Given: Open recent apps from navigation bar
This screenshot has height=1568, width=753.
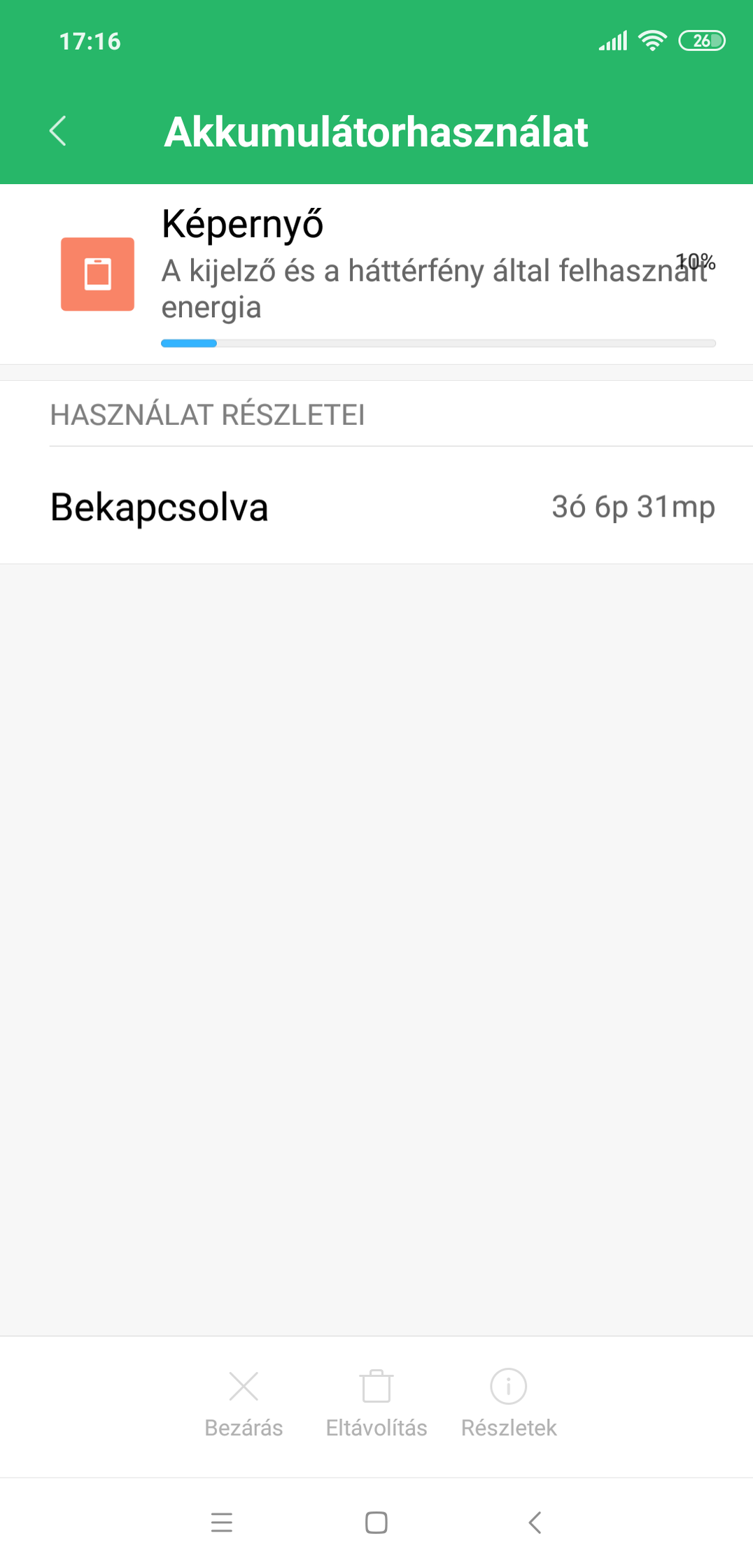Looking at the screenshot, I should tap(222, 1522).
